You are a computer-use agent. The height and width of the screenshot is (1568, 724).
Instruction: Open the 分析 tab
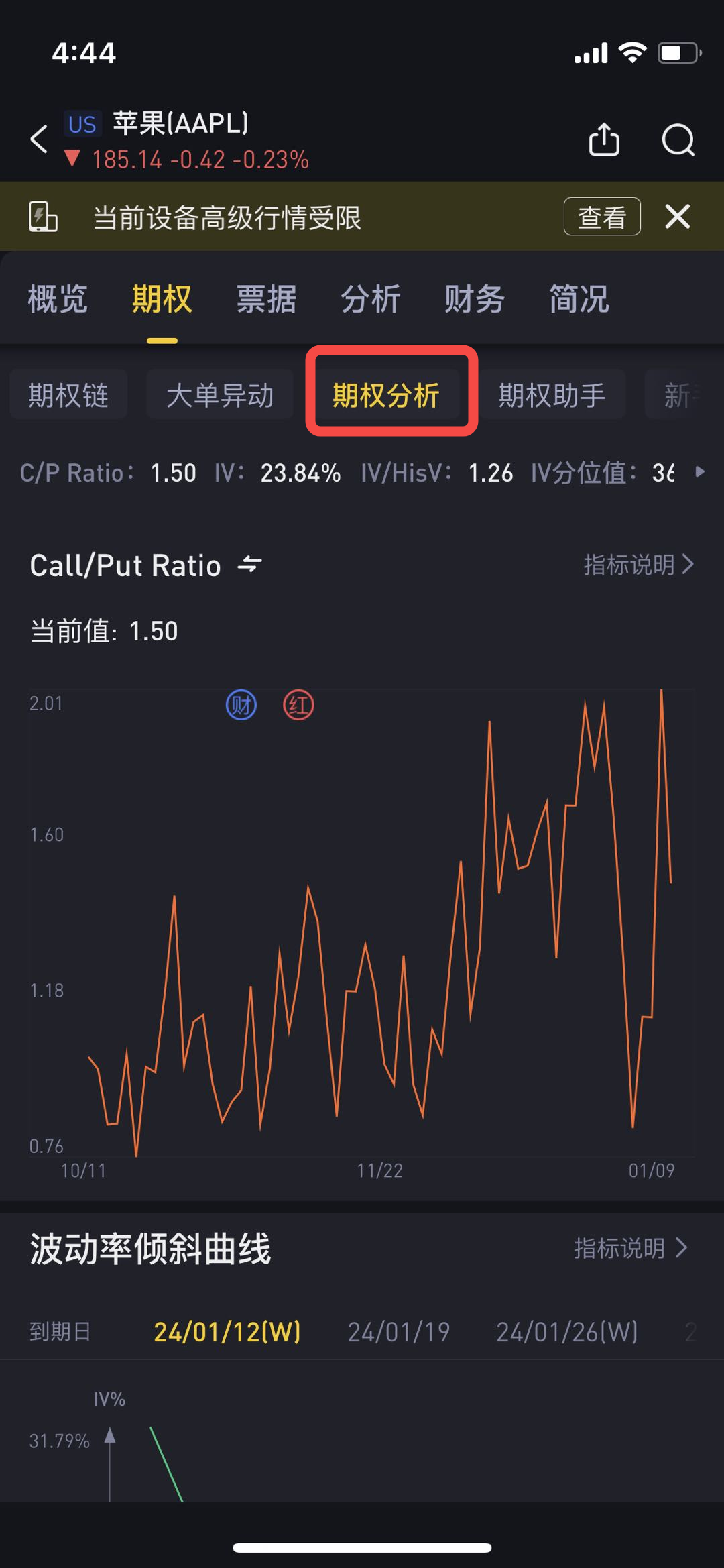371,298
